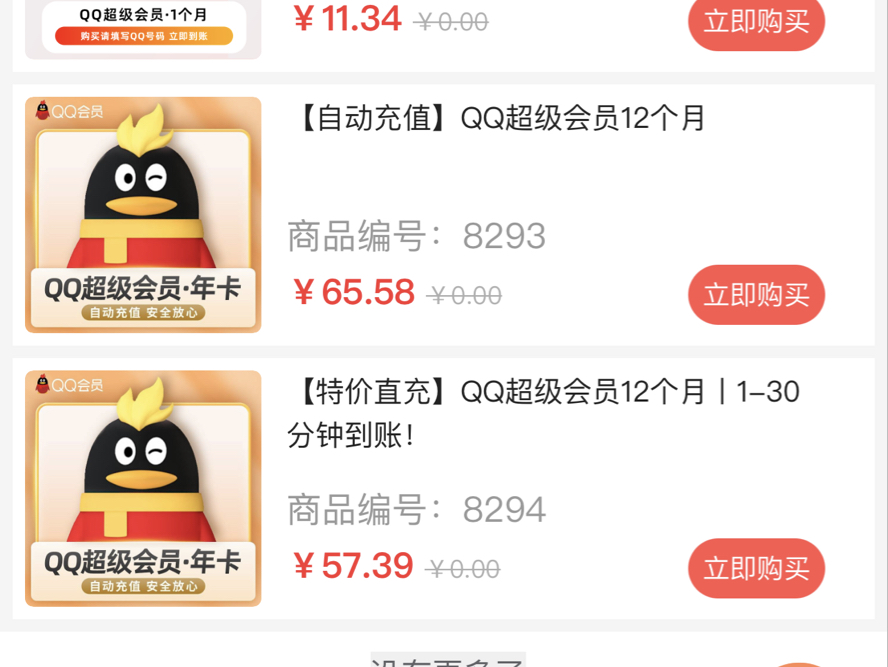Buy the ¥11.34 QQ超级会员 1个月 item
888x667 pixels.
pyautogui.click(x=756, y=22)
